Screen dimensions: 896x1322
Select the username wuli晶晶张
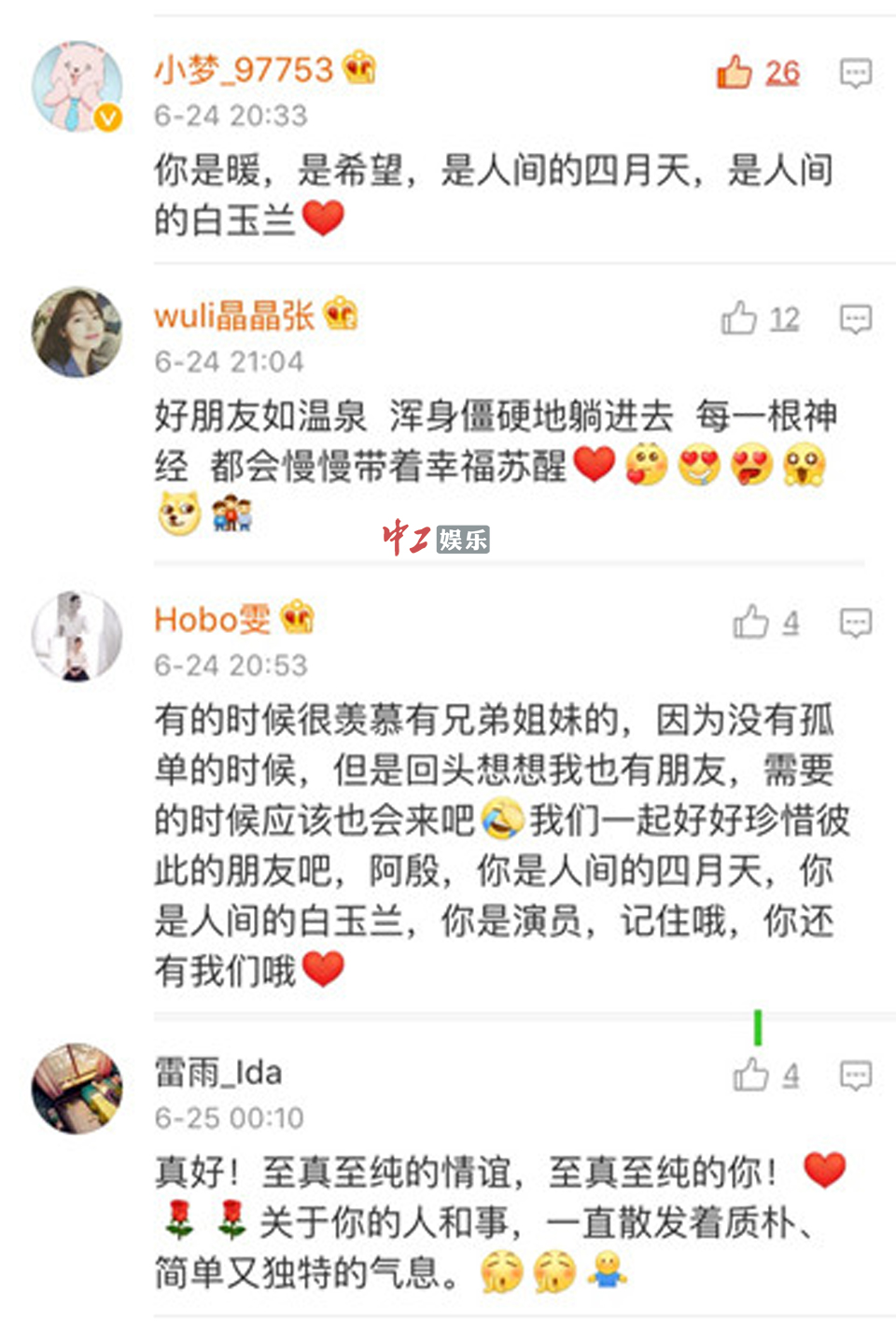234,316
